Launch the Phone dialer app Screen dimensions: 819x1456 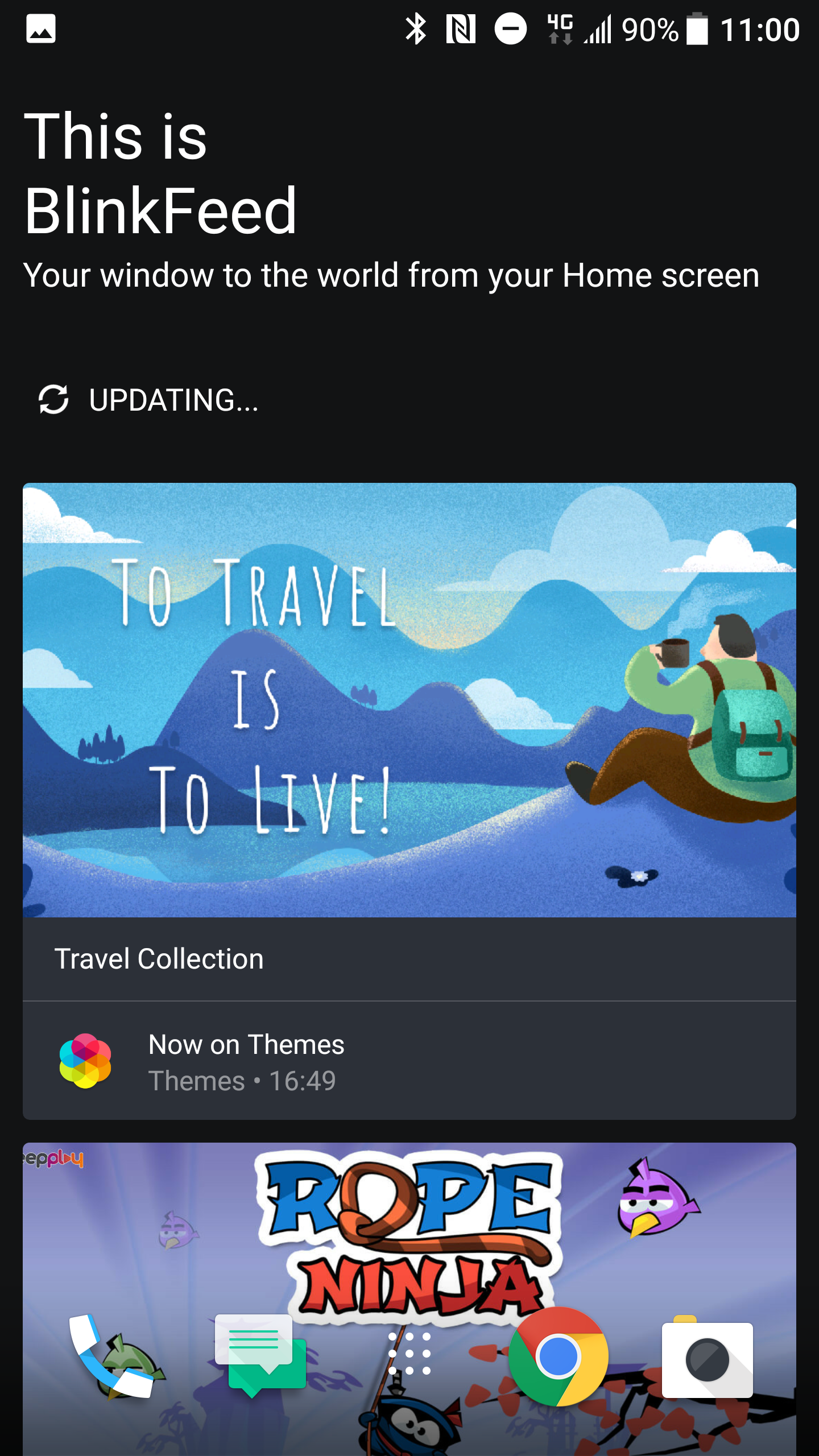(111, 1356)
